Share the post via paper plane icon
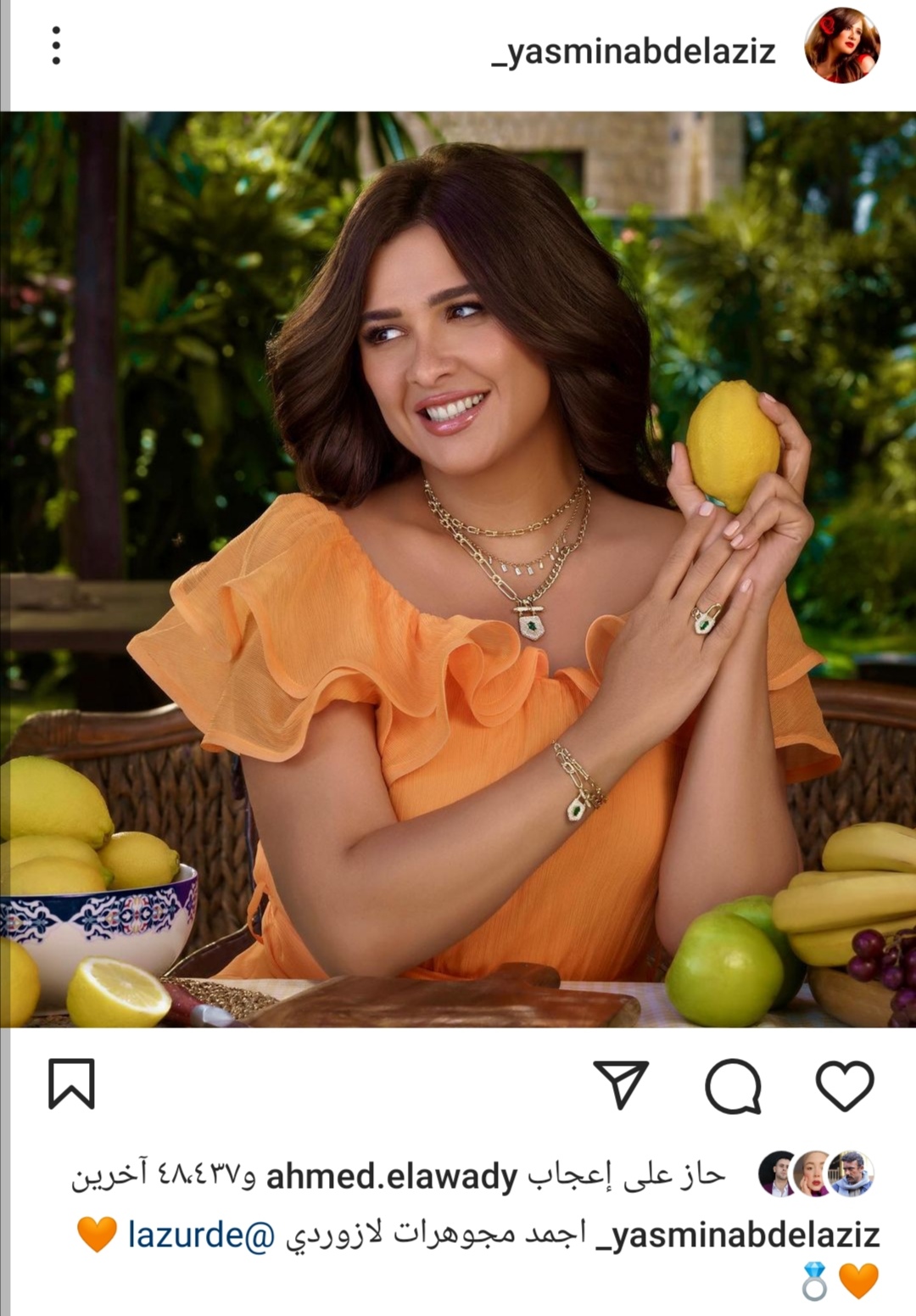The width and height of the screenshot is (916, 1316). pyautogui.click(x=622, y=1084)
